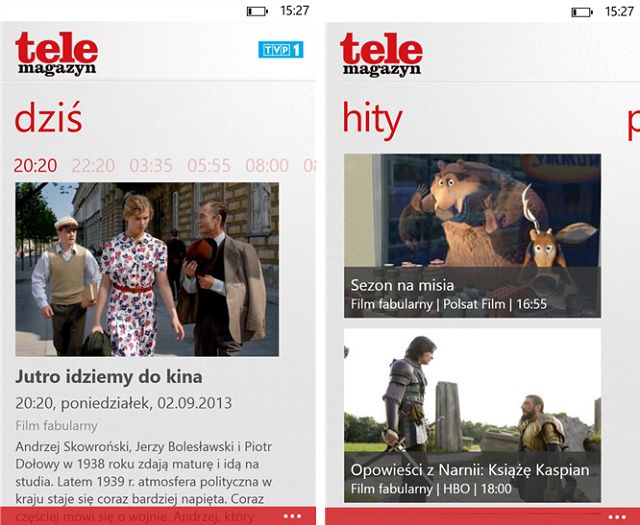The image size is (640, 525).
Task: Open the Jutro idziemy do kina film image
Action: 147,269
